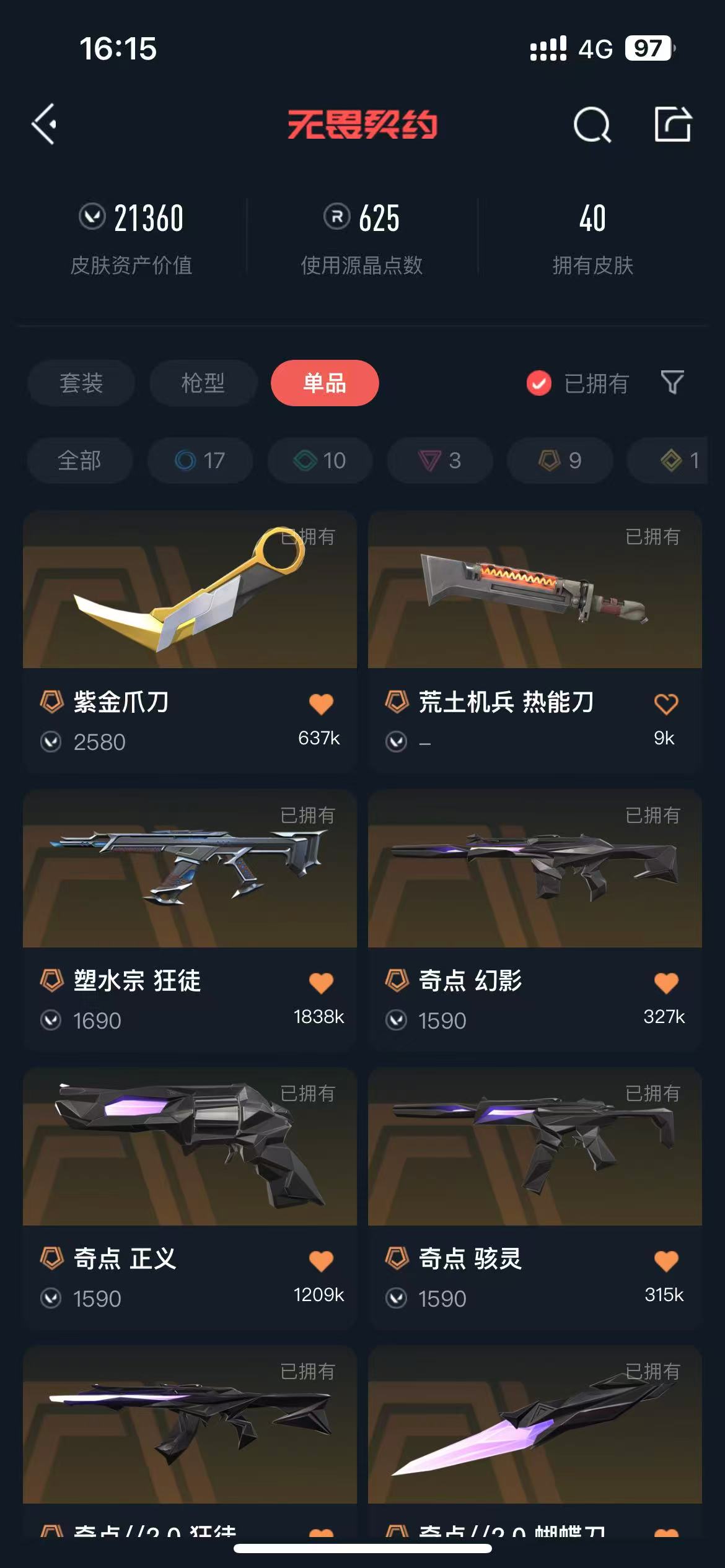Go back using the top-left arrow
The height and width of the screenshot is (1568, 725).
(x=44, y=124)
